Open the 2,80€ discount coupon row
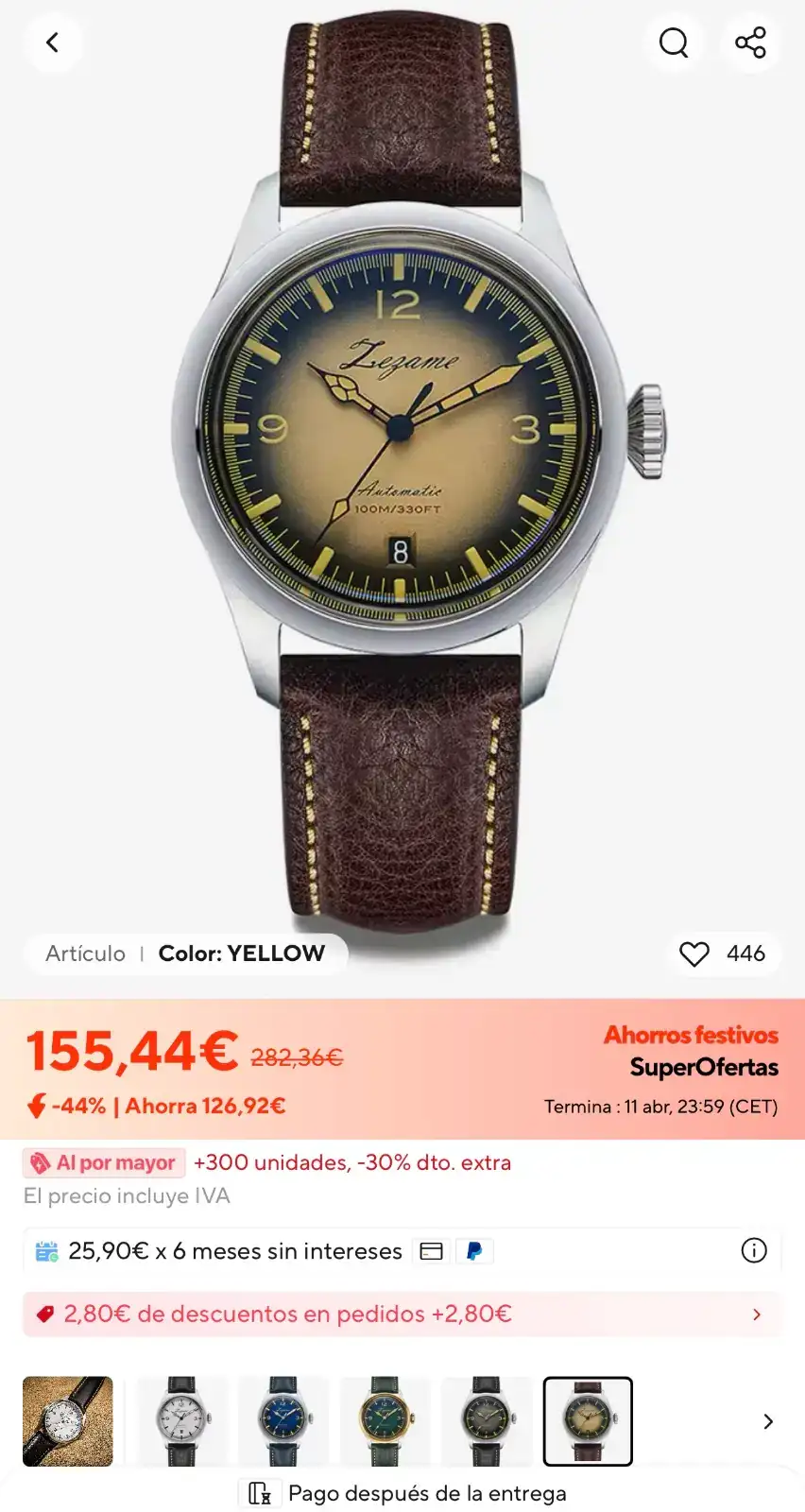 click(x=402, y=1314)
